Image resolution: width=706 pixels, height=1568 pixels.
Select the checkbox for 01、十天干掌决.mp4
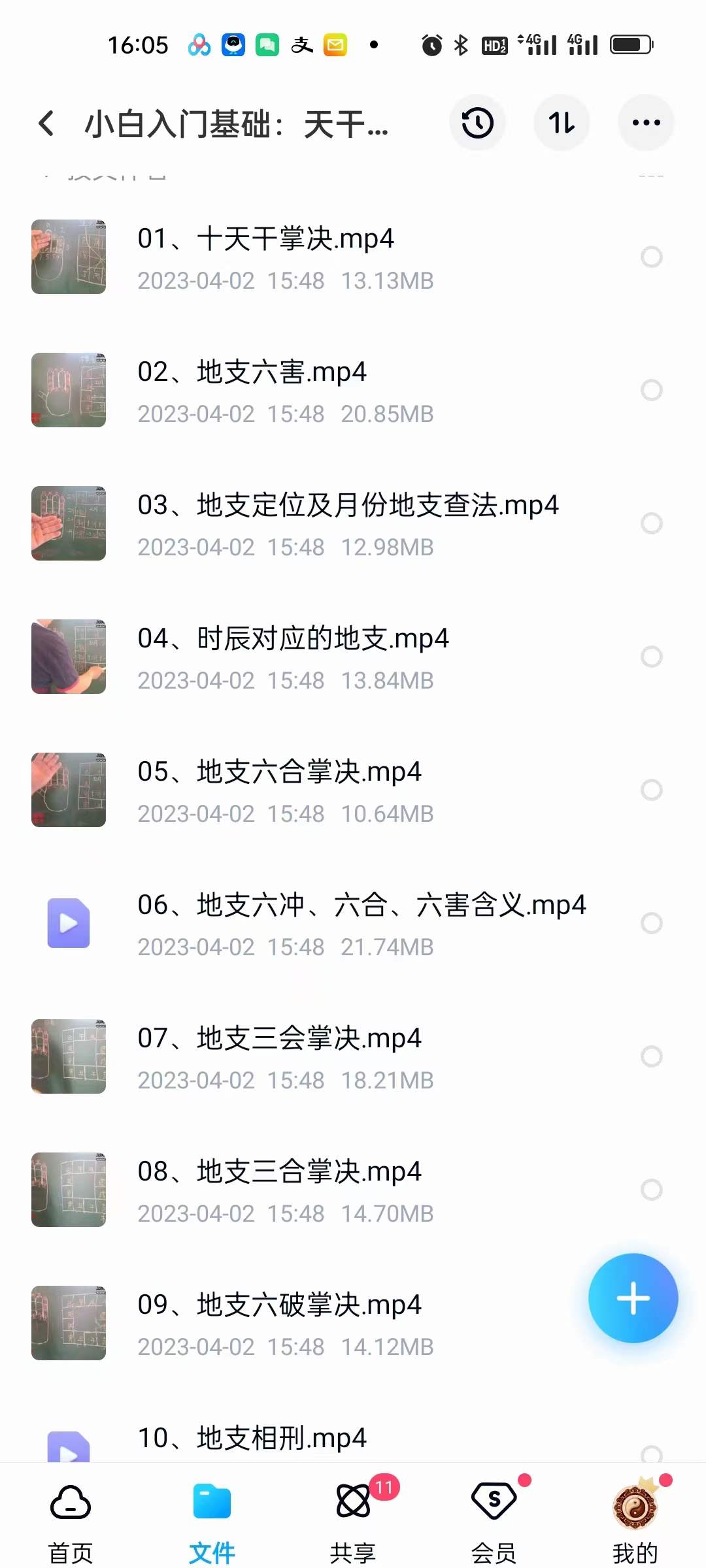652,257
